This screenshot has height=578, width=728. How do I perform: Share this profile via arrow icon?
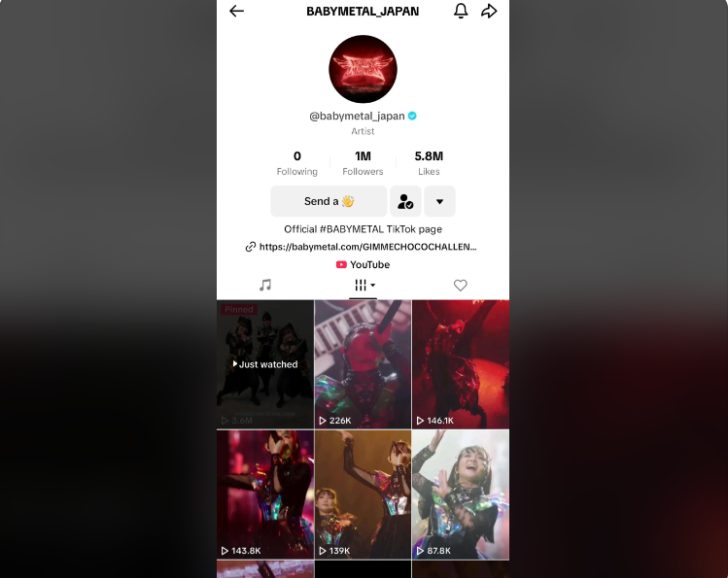pyautogui.click(x=489, y=11)
